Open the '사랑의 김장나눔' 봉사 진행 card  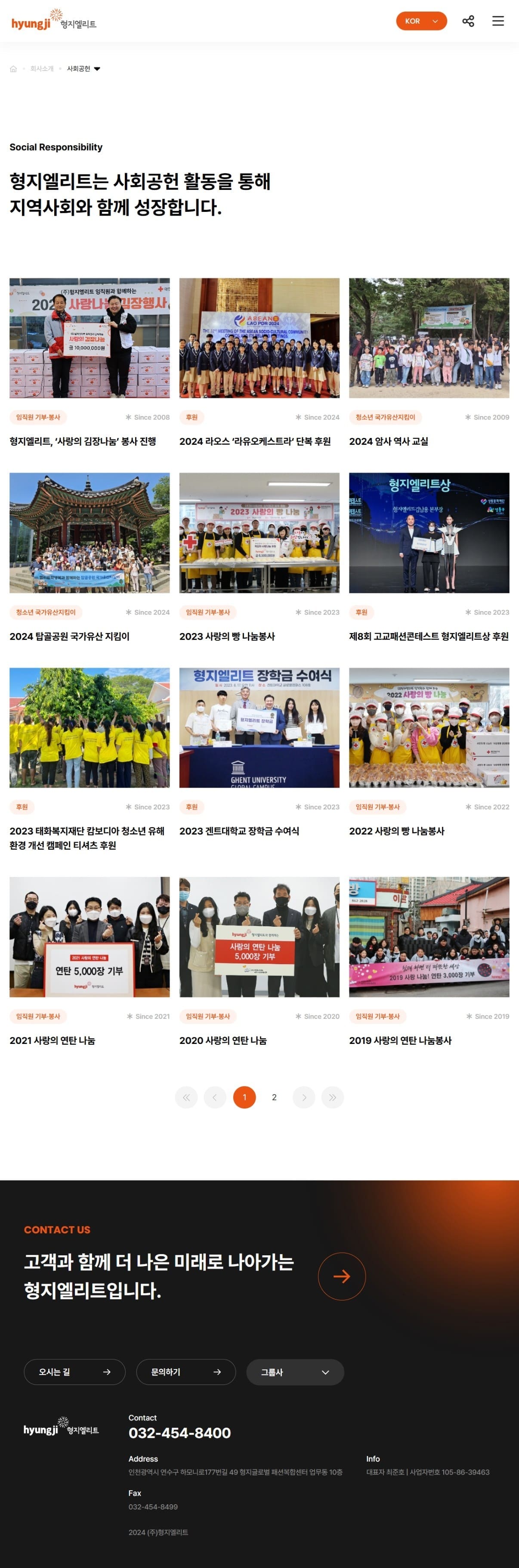tap(90, 338)
